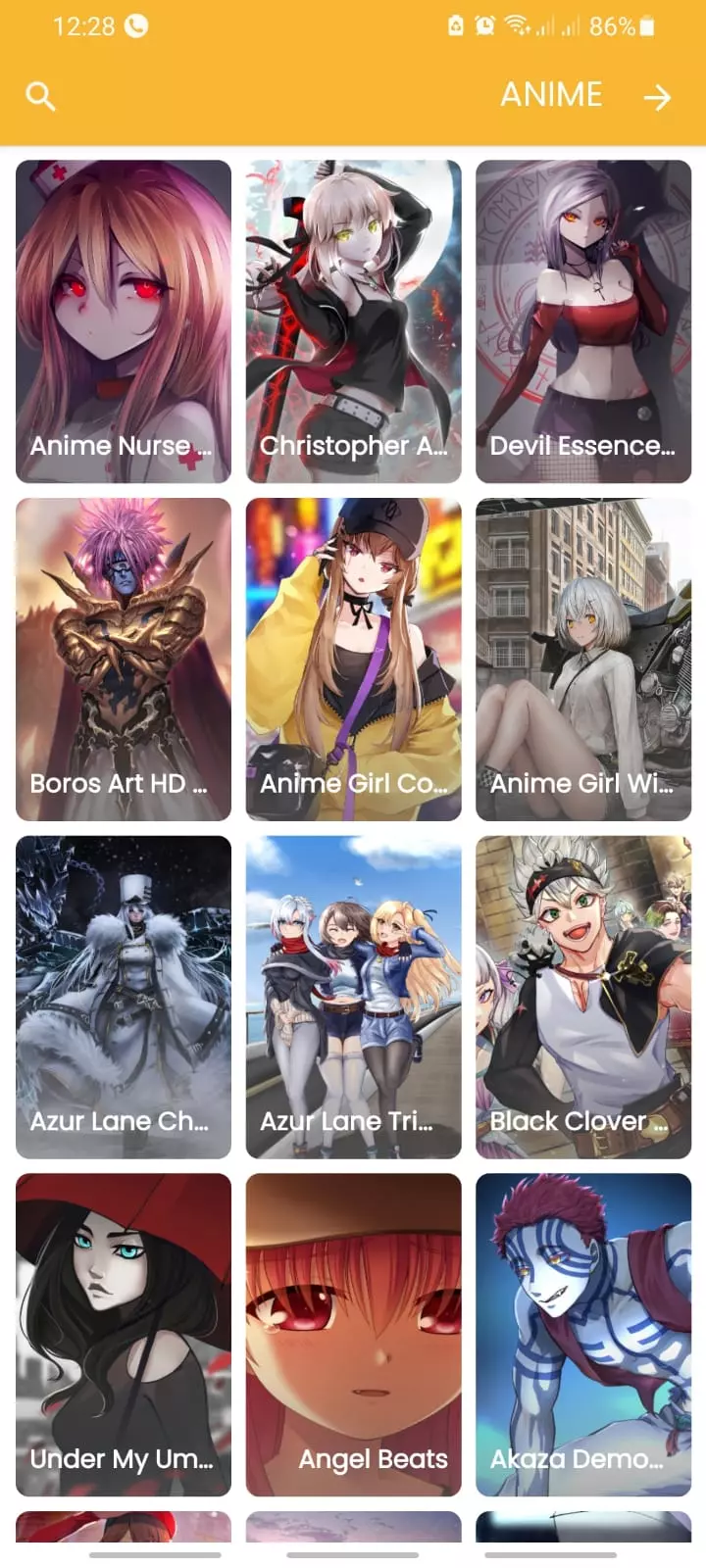The height and width of the screenshot is (1568, 706).
Task: Select the Azur Lane Tri... wallpaper
Action: click(x=353, y=997)
